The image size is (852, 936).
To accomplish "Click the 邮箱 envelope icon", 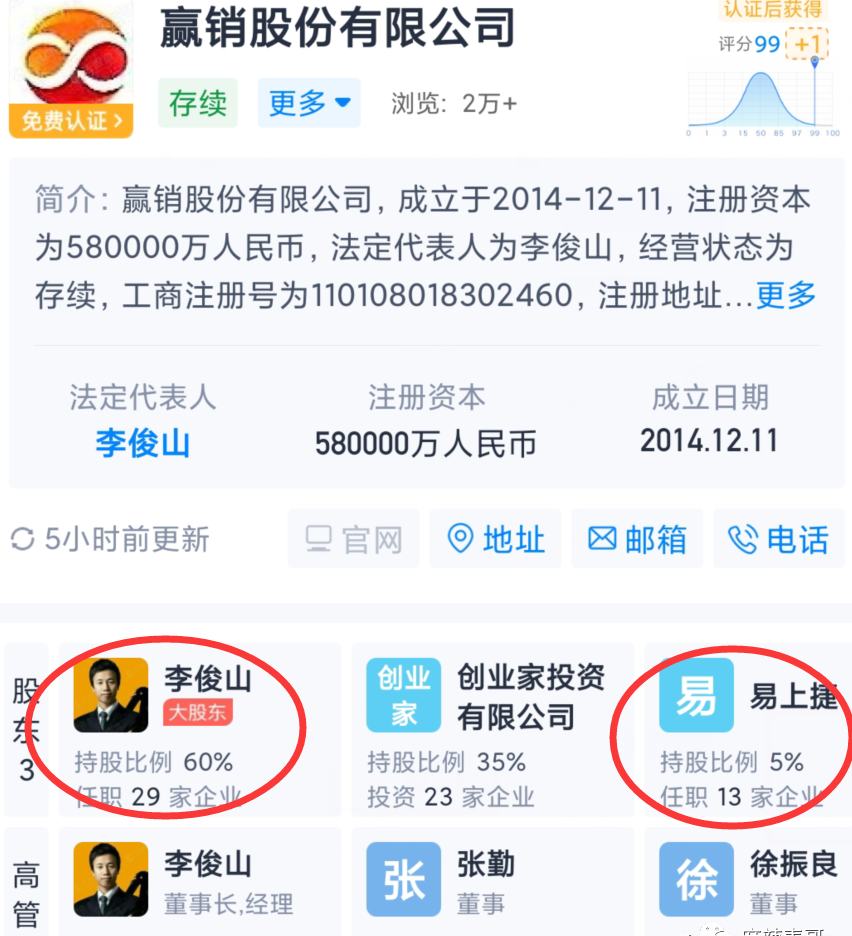I will pos(602,538).
